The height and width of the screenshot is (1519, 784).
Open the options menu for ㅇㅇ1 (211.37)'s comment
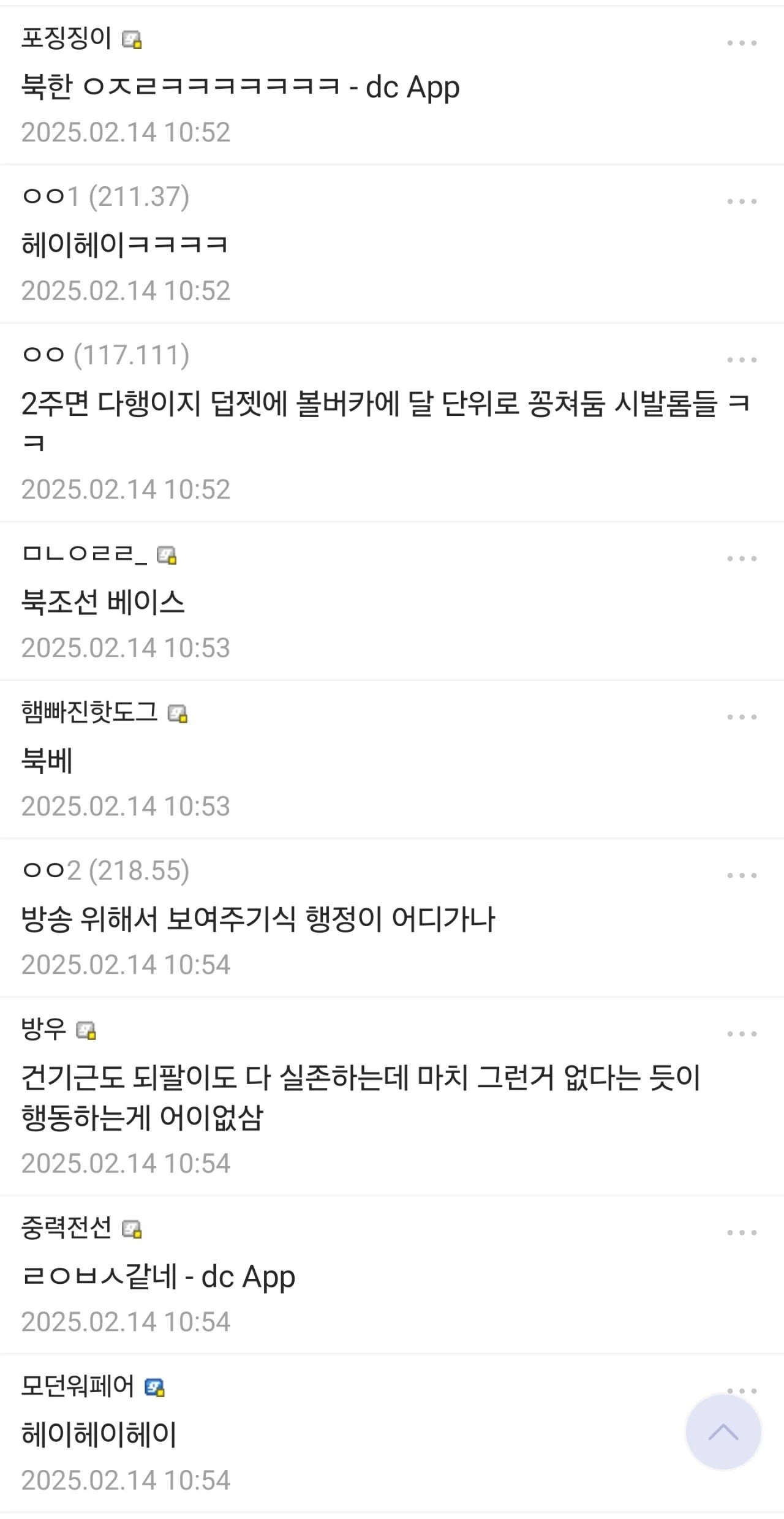pyautogui.click(x=742, y=201)
